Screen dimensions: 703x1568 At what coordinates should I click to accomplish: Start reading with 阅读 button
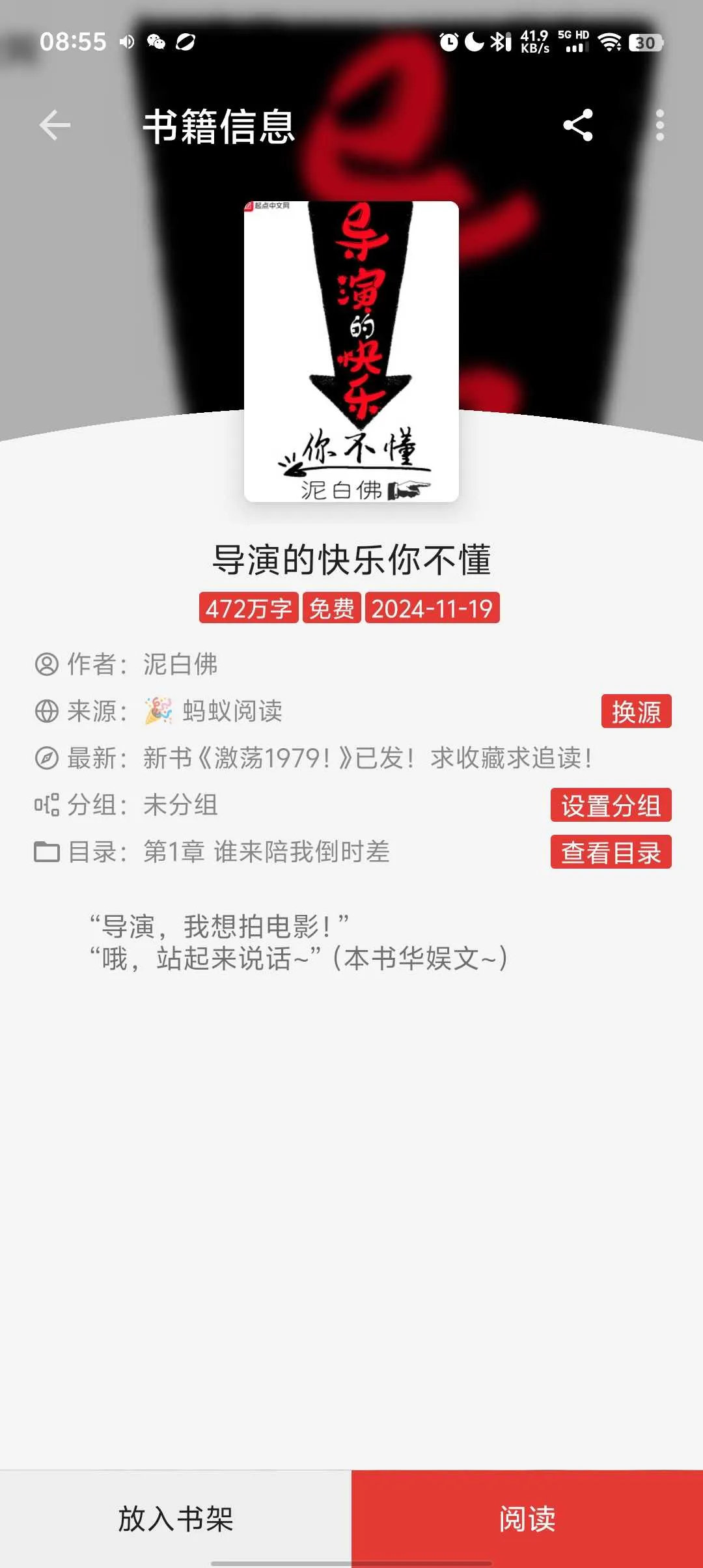click(527, 1519)
